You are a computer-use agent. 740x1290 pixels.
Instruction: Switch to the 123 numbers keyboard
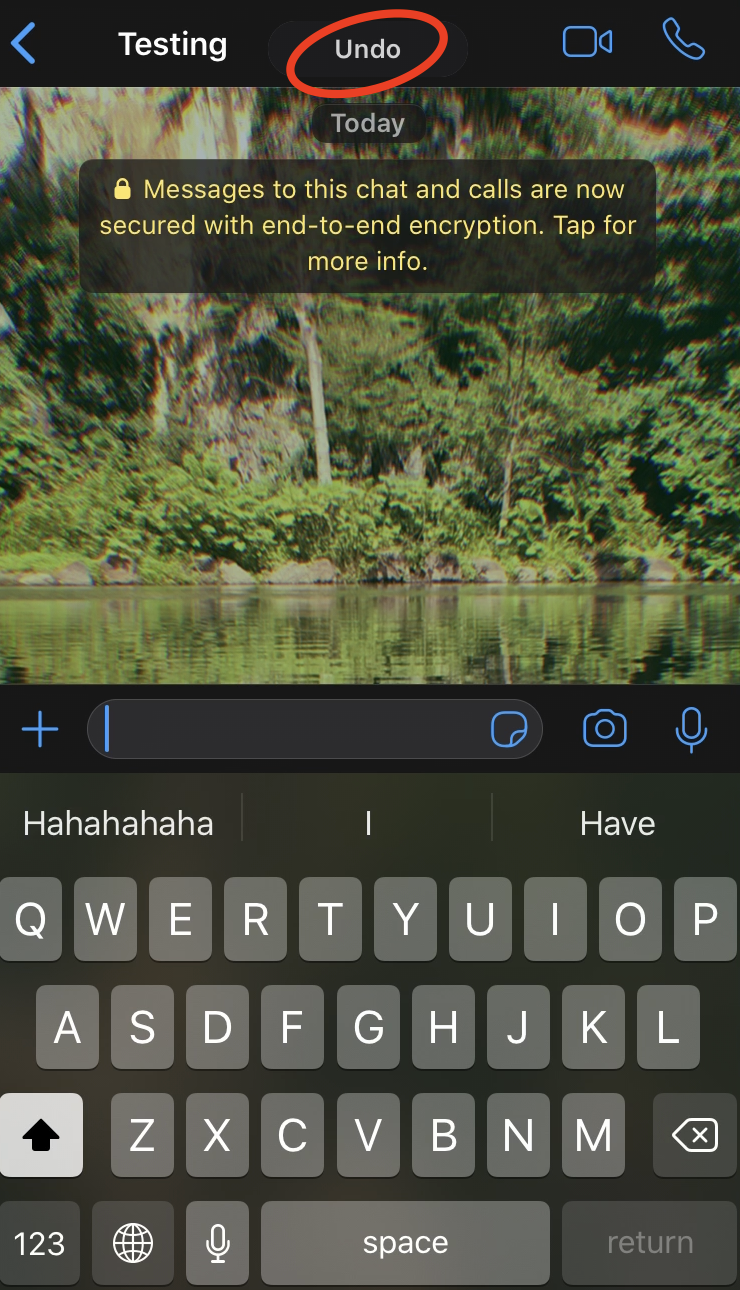[40, 1243]
